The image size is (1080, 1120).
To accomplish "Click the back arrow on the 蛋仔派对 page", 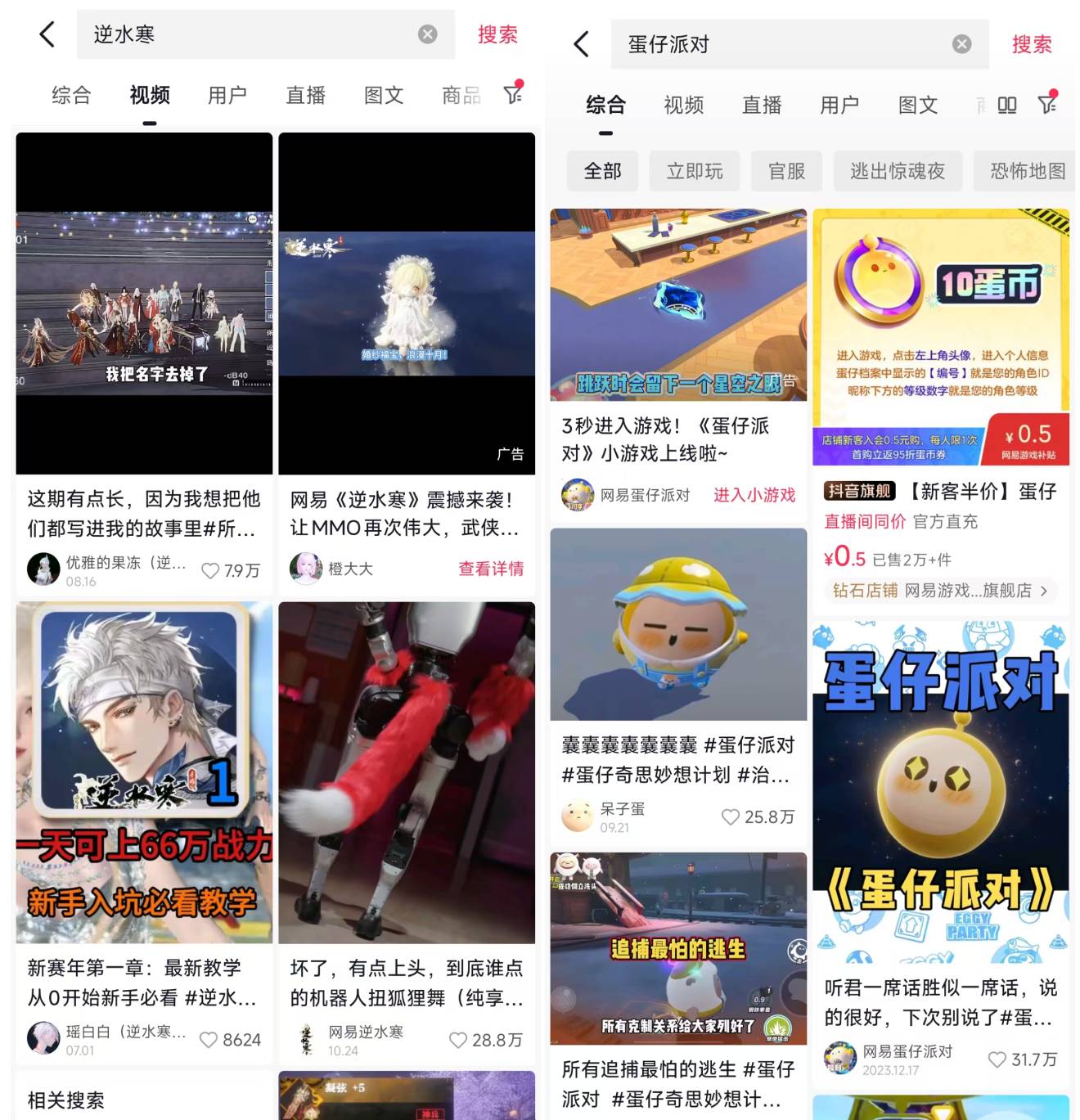I will [x=581, y=45].
